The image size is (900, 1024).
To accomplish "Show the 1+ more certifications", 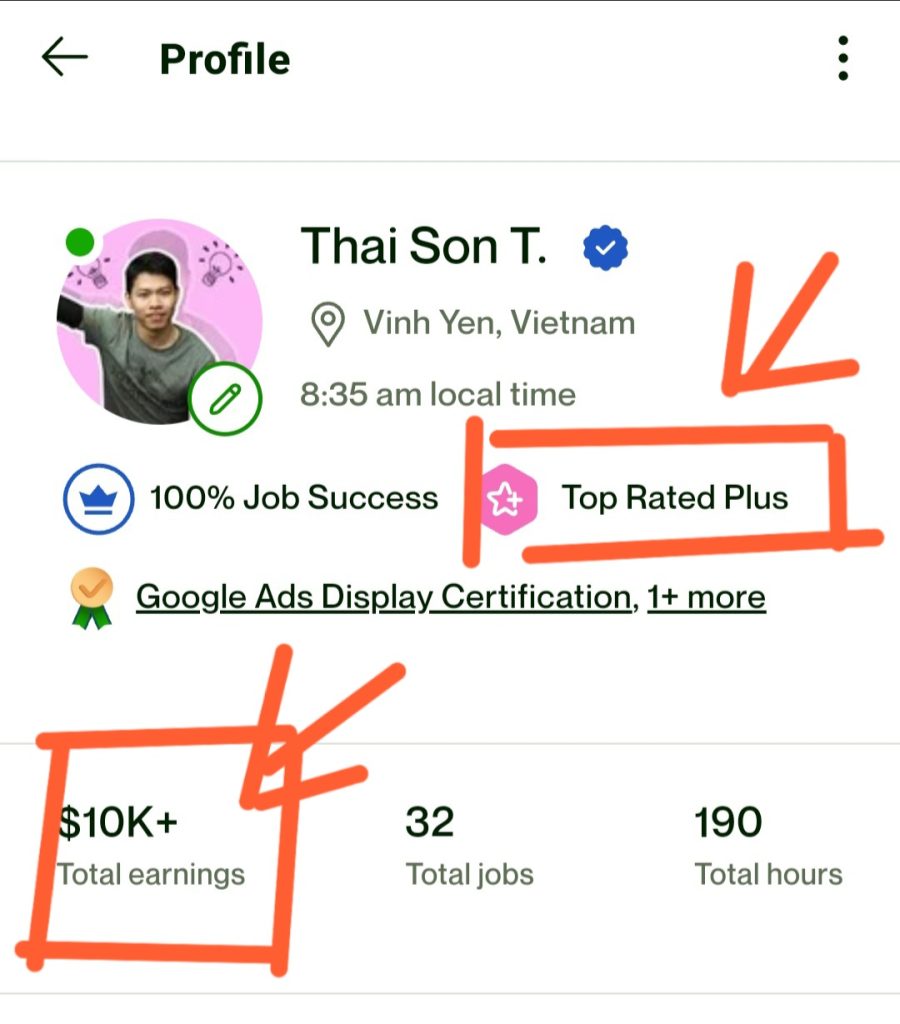I will tap(706, 598).
